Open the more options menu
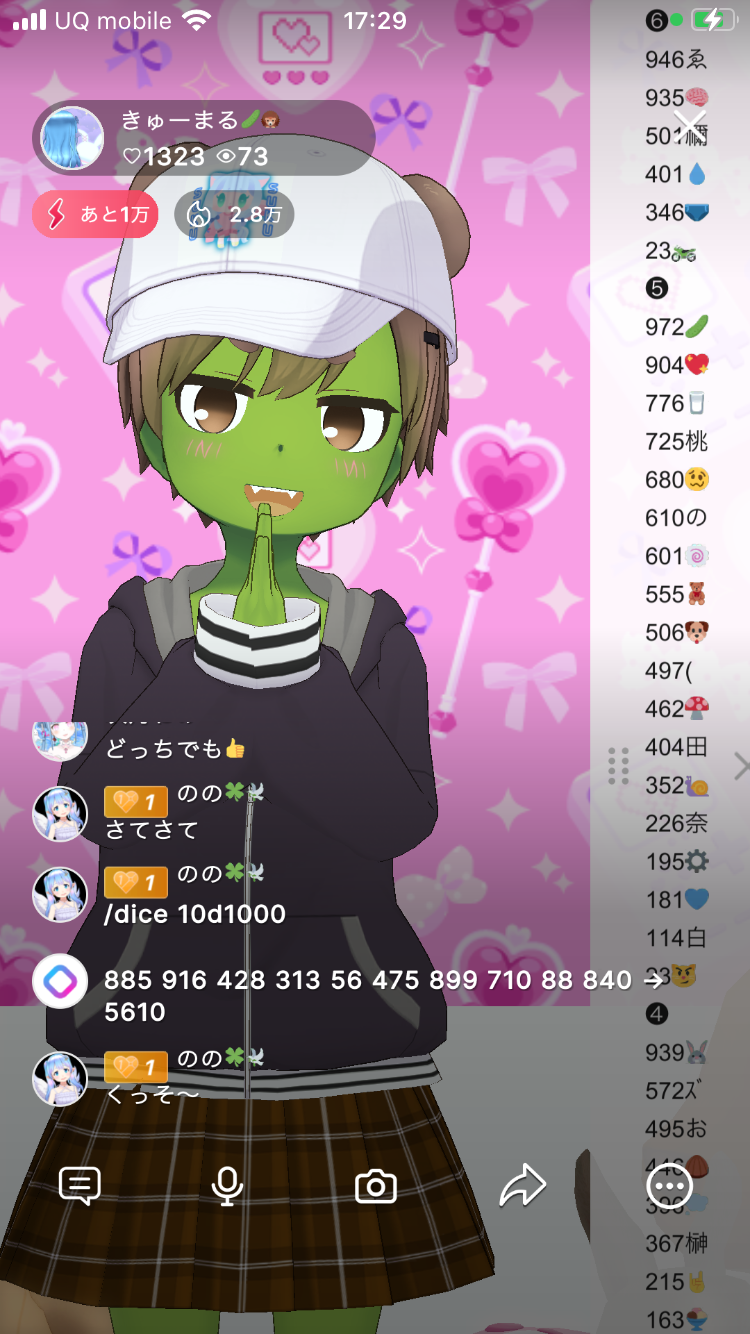This screenshot has width=750, height=1334. 669,1186
